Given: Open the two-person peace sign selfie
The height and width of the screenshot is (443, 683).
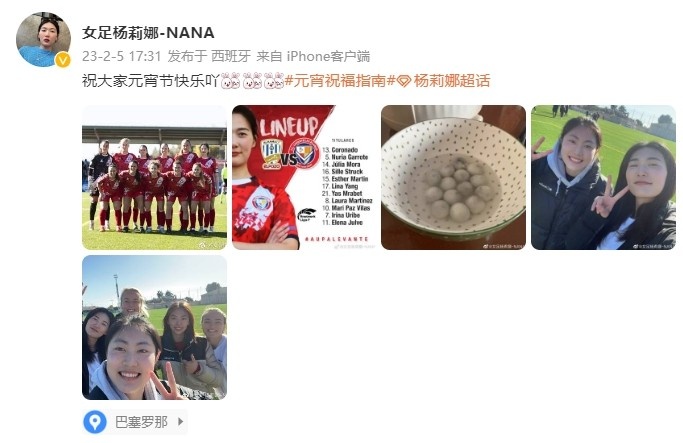Looking at the screenshot, I should point(603,177).
